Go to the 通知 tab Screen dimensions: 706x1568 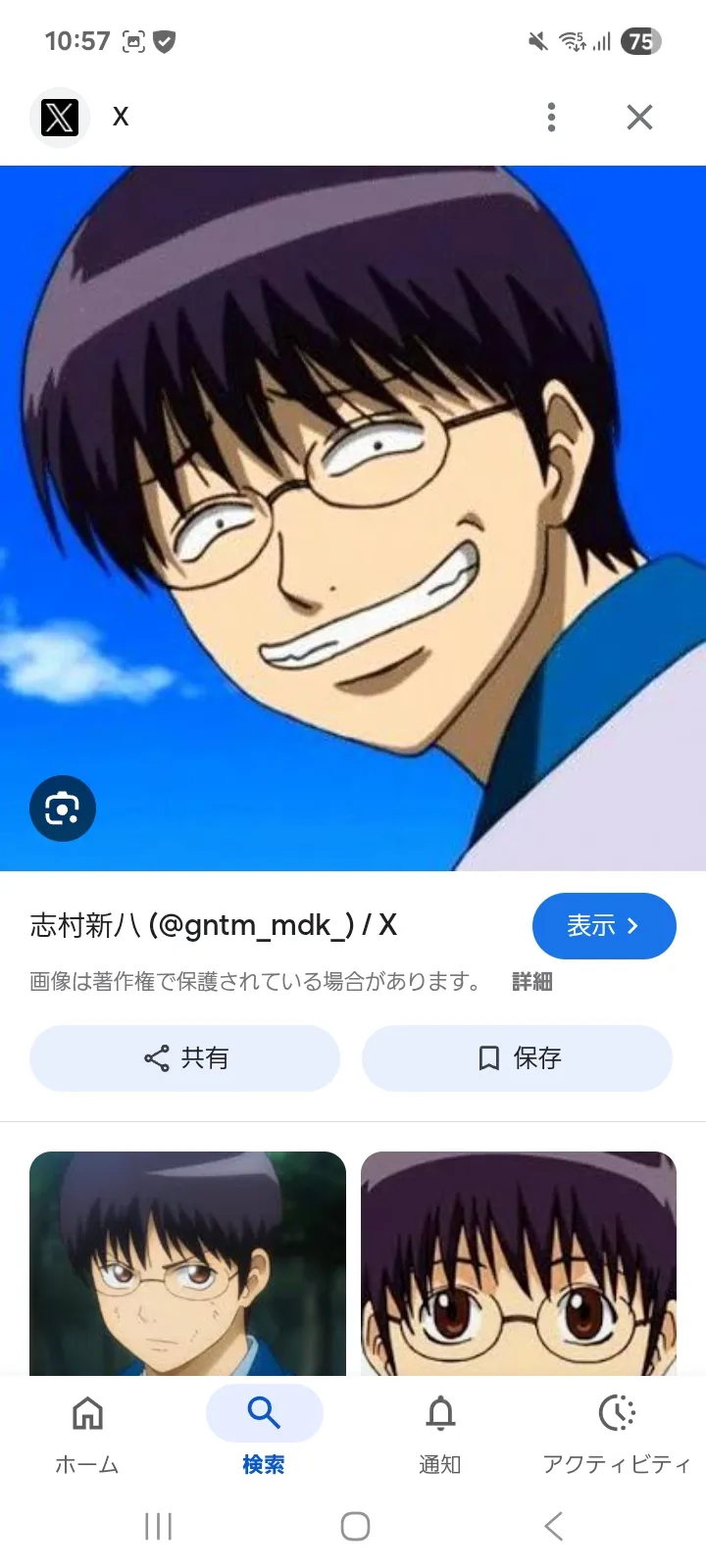tap(440, 1435)
